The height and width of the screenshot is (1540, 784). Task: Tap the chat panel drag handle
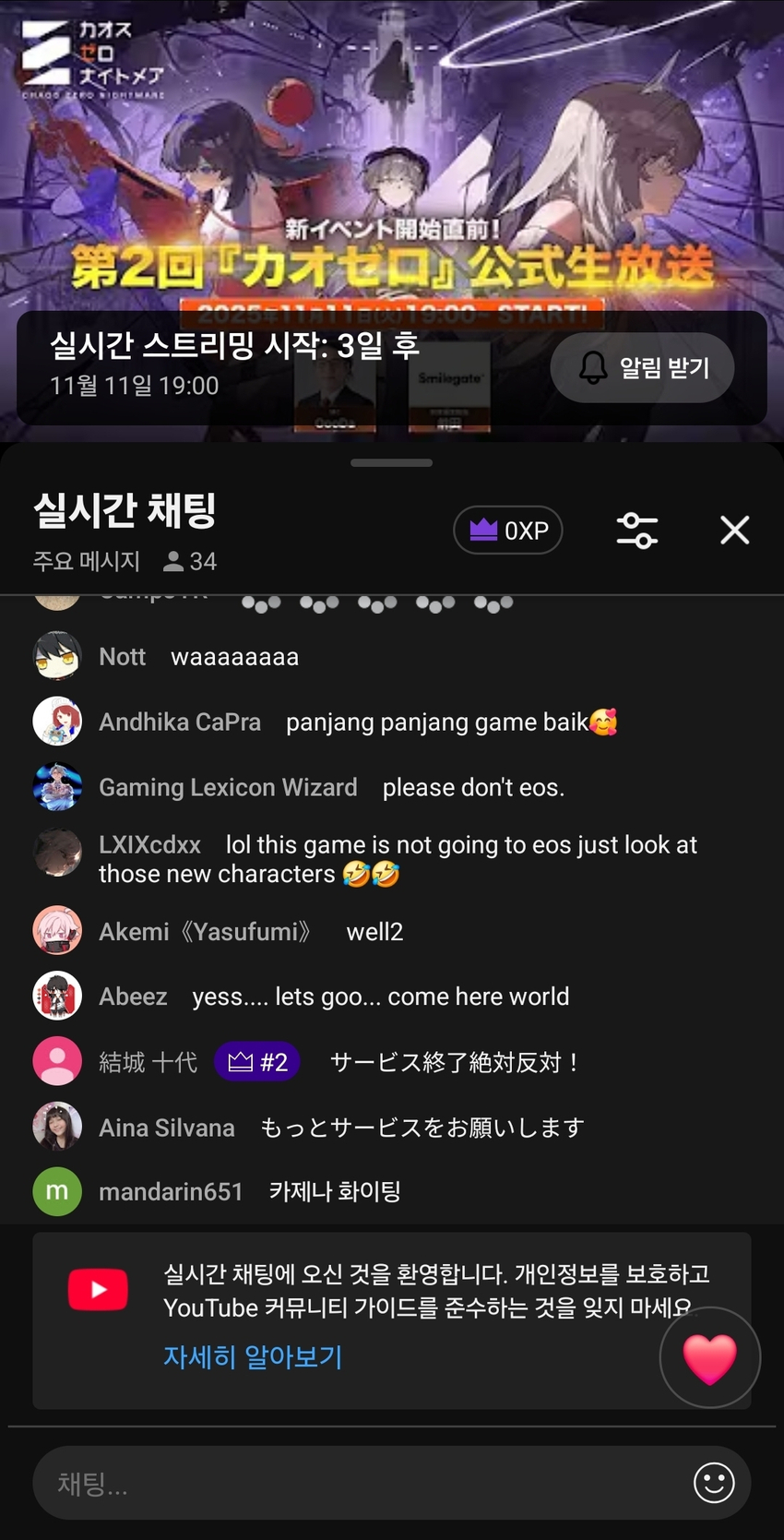click(x=392, y=462)
